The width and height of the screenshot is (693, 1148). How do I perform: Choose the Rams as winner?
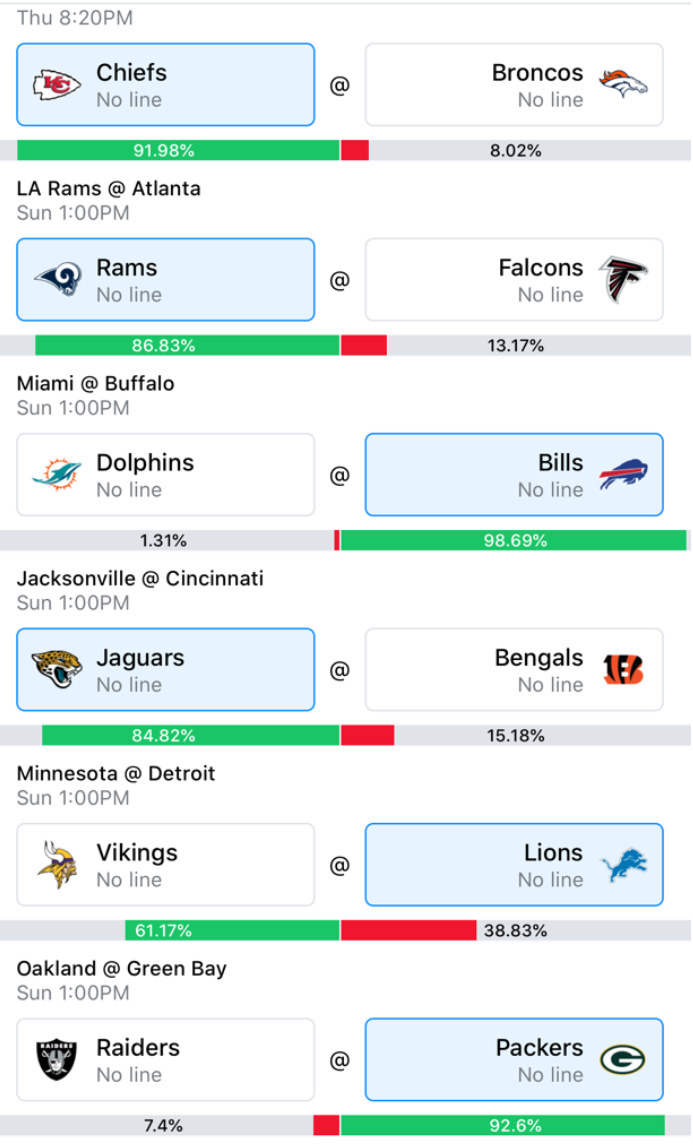click(166, 280)
